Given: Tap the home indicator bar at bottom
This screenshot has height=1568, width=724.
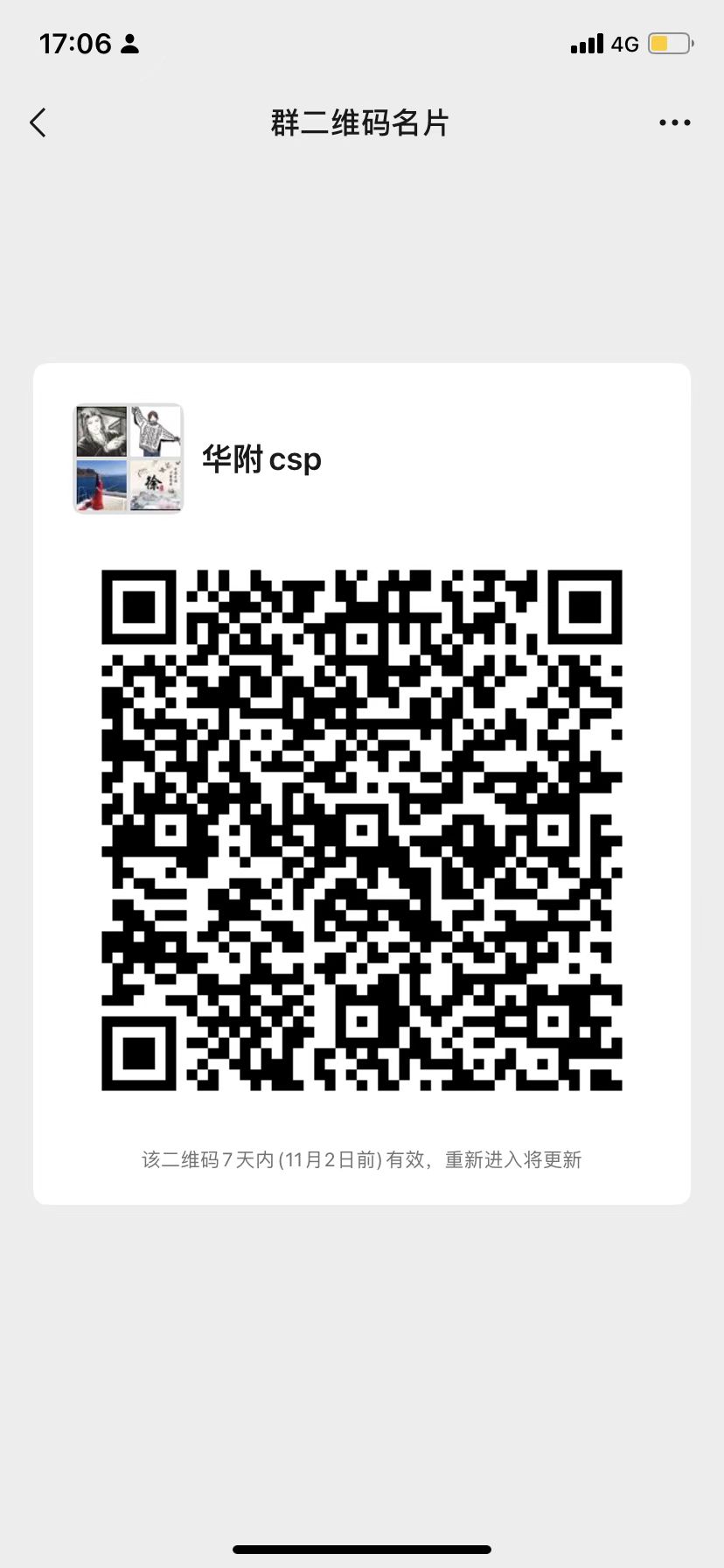Looking at the screenshot, I should point(362,1549).
